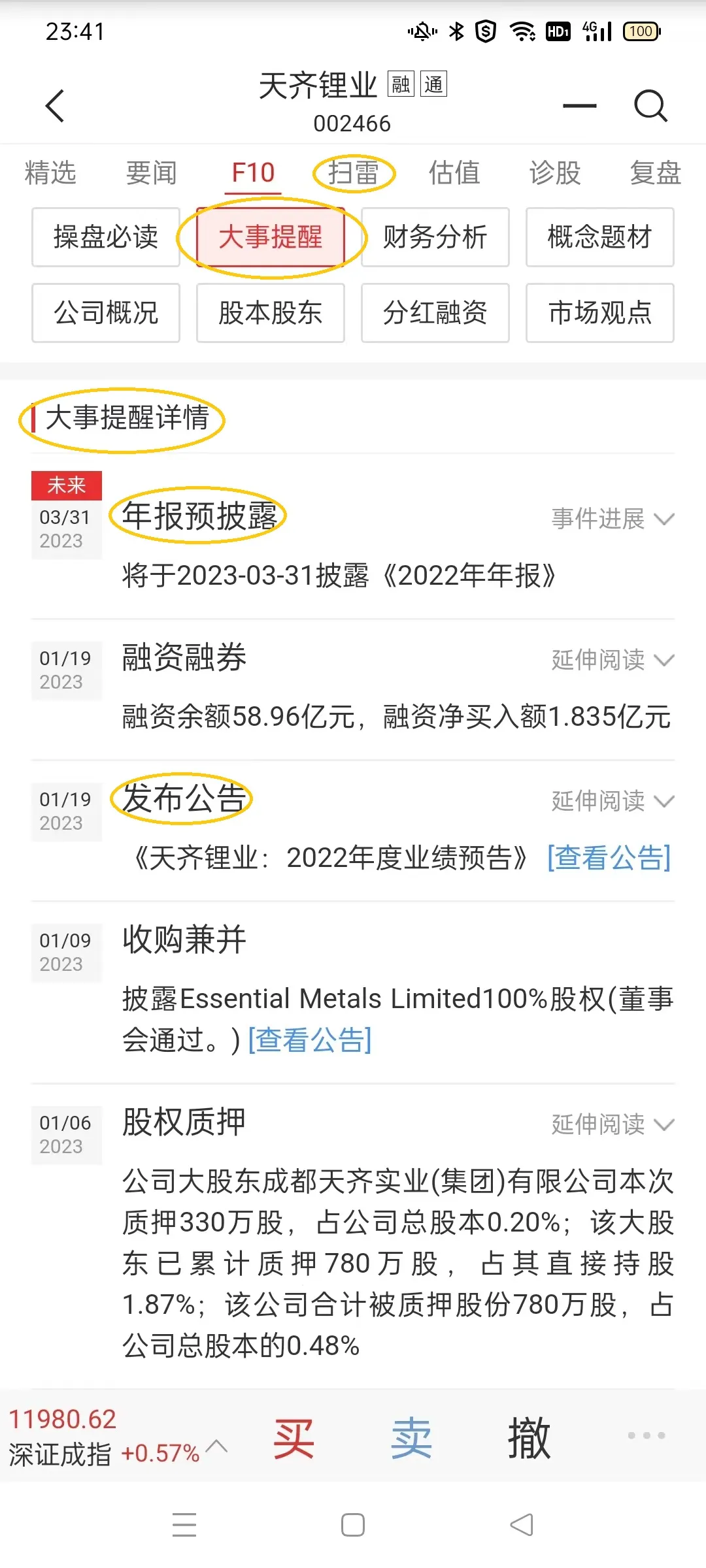Go back using the top-left arrow

(x=55, y=106)
